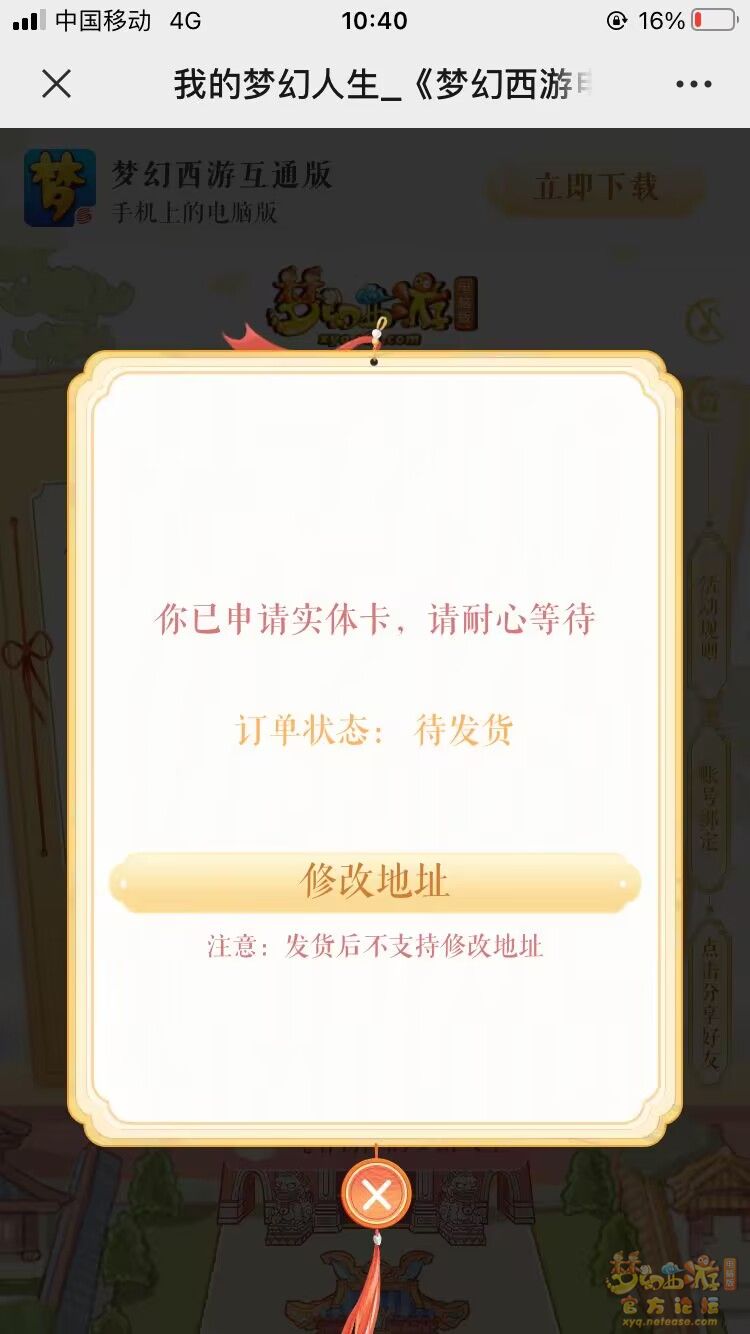This screenshot has height=1334, width=750.
Task: Open the three-dot overflow menu
Action: point(693,85)
